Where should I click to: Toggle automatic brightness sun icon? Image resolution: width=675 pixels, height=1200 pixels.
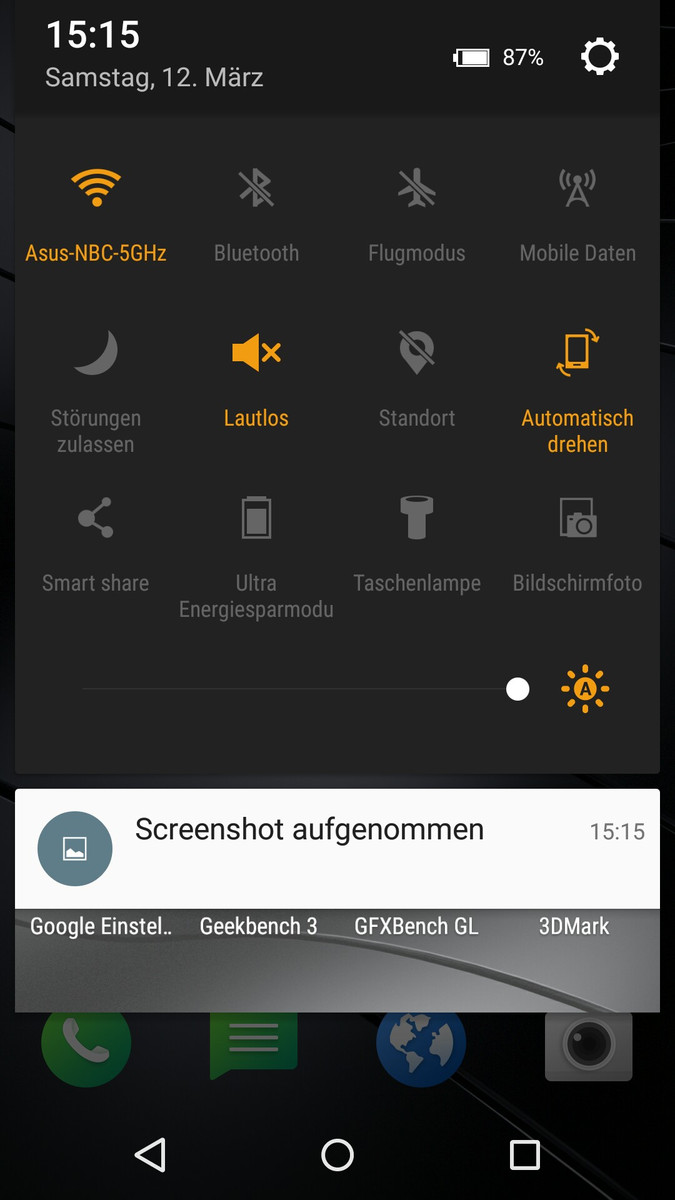(x=585, y=689)
